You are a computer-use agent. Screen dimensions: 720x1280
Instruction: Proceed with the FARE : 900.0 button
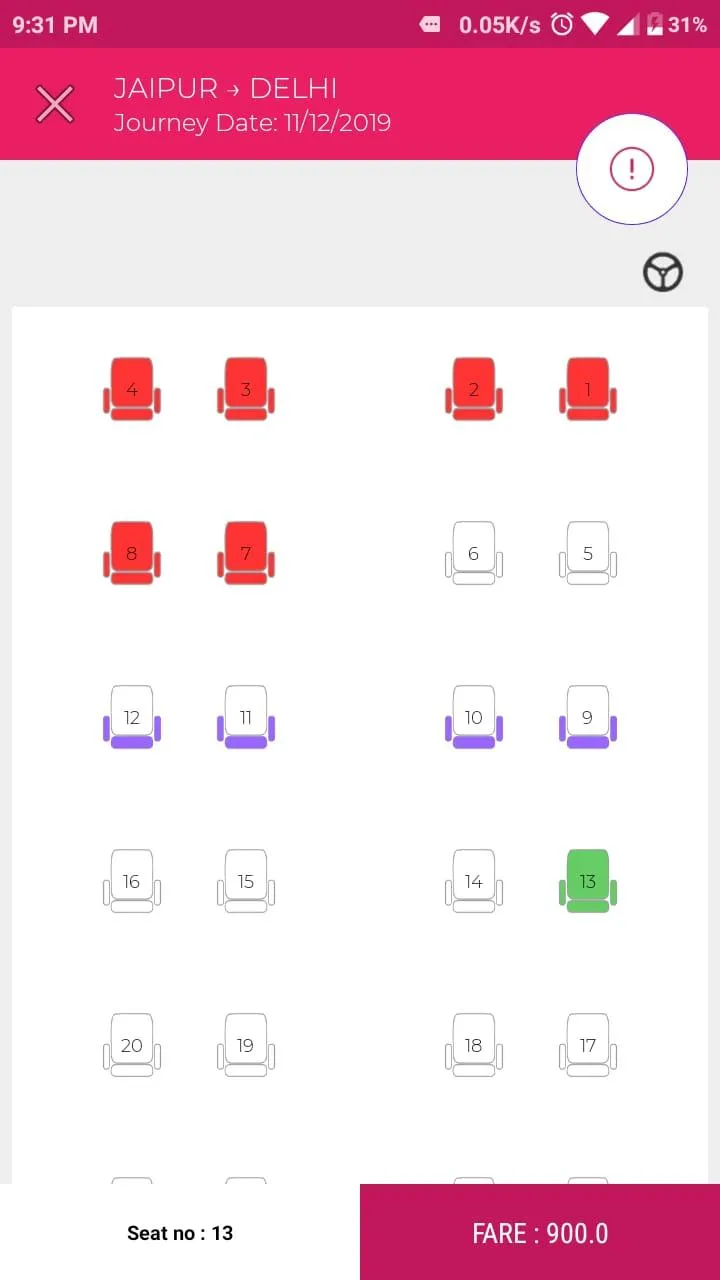click(540, 1232)
